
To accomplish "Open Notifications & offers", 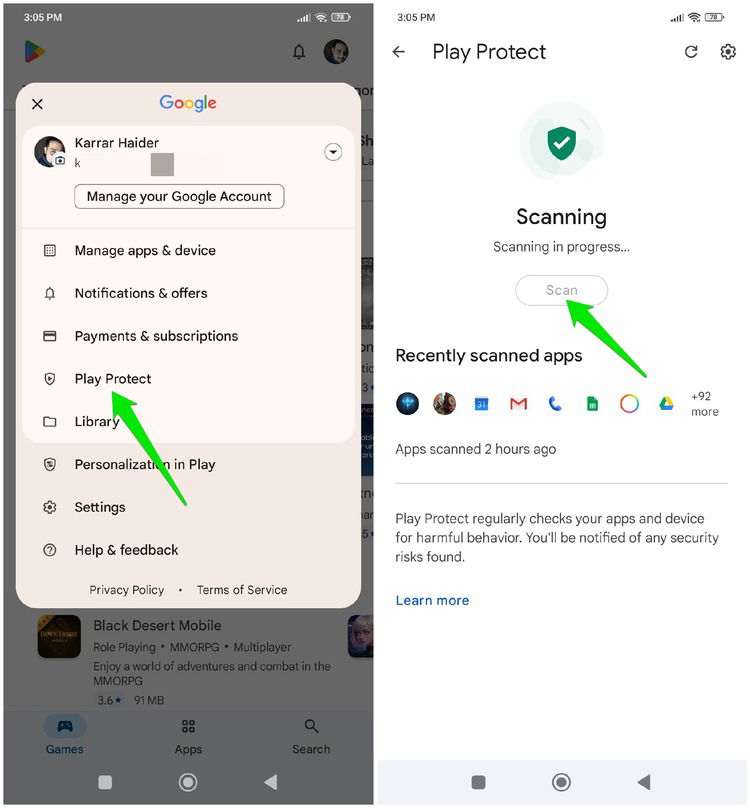I will coord(141,293).
